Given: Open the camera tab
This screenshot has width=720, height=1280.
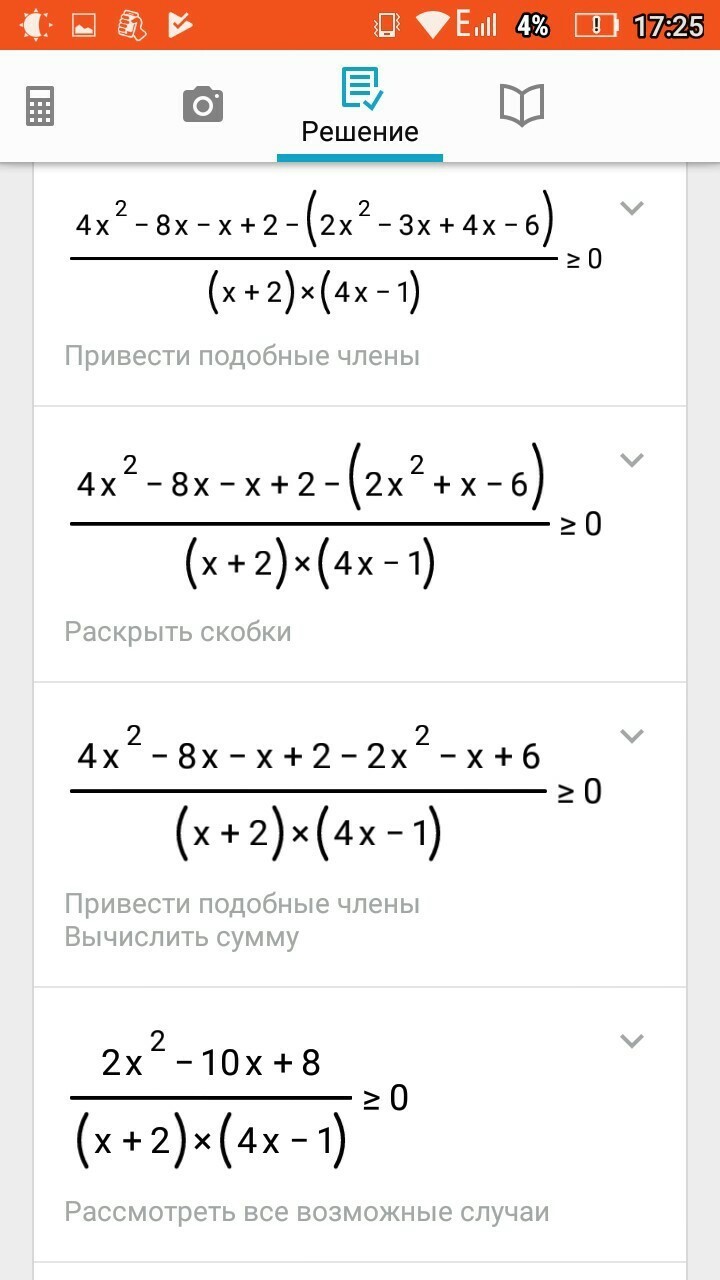Looking at the screenshot, I should pos(203,104).
